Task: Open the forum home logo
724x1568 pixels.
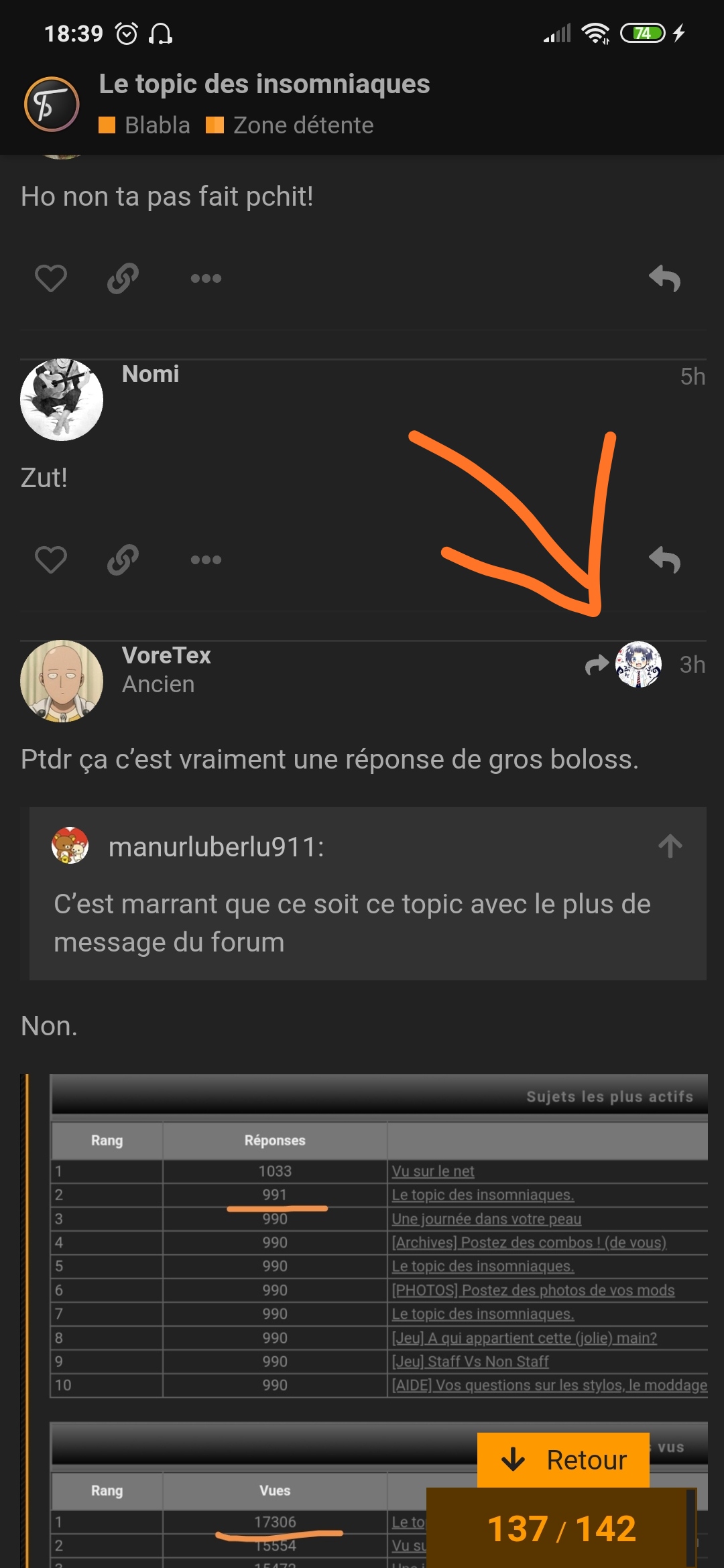Action: coord(52,105)
